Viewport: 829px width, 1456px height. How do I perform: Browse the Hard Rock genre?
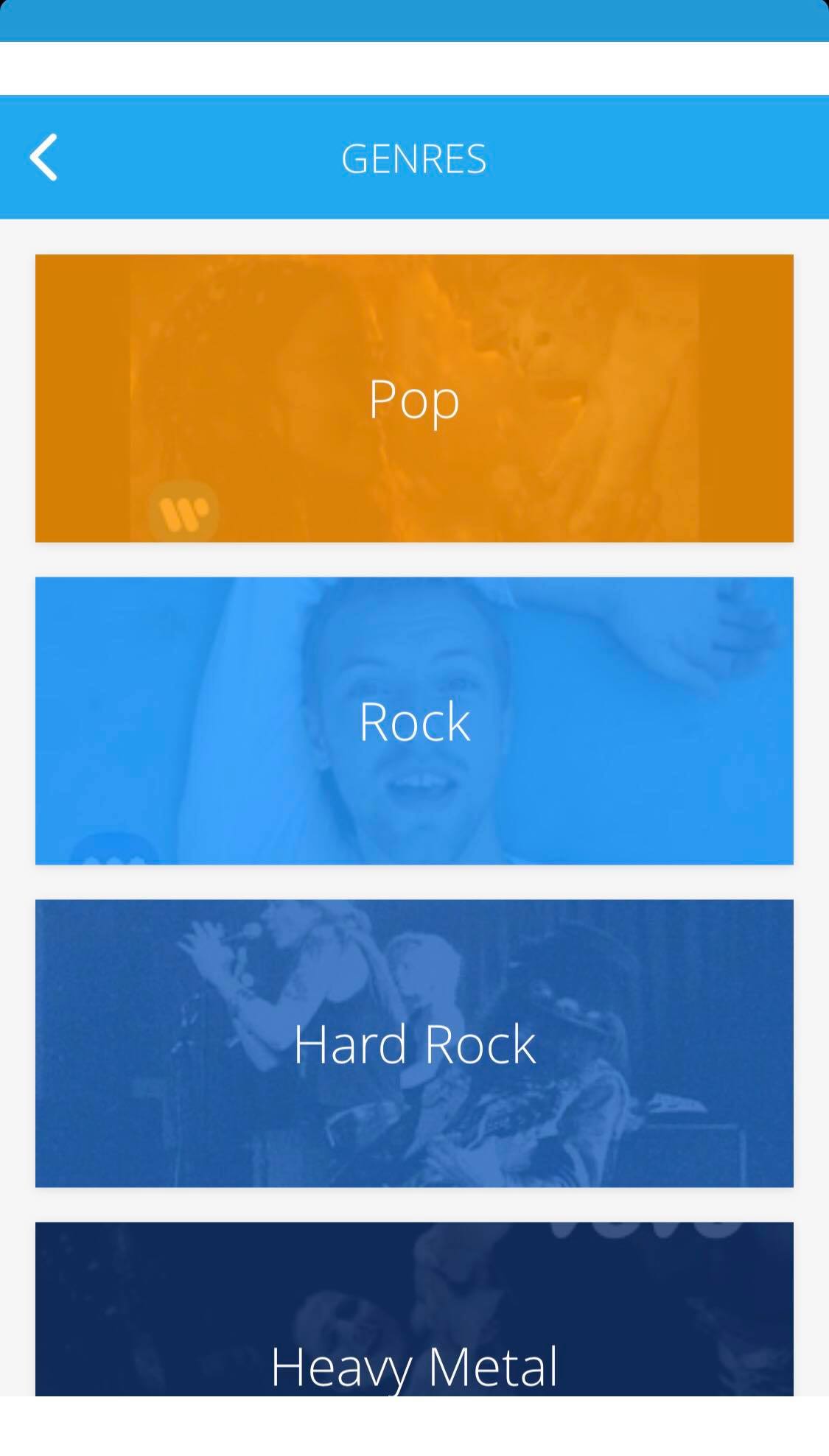414,1043
